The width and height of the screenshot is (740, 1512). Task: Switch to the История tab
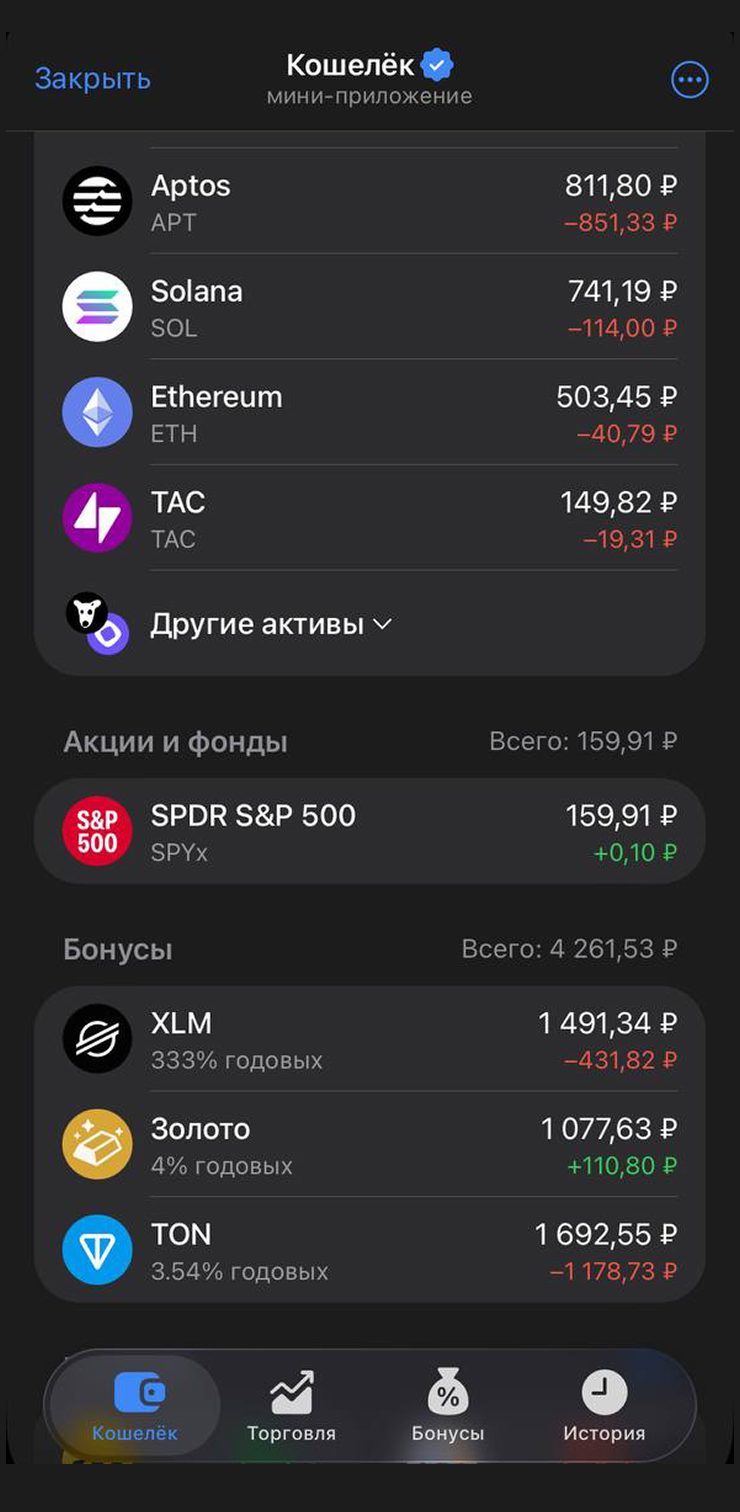[604, 1406]
